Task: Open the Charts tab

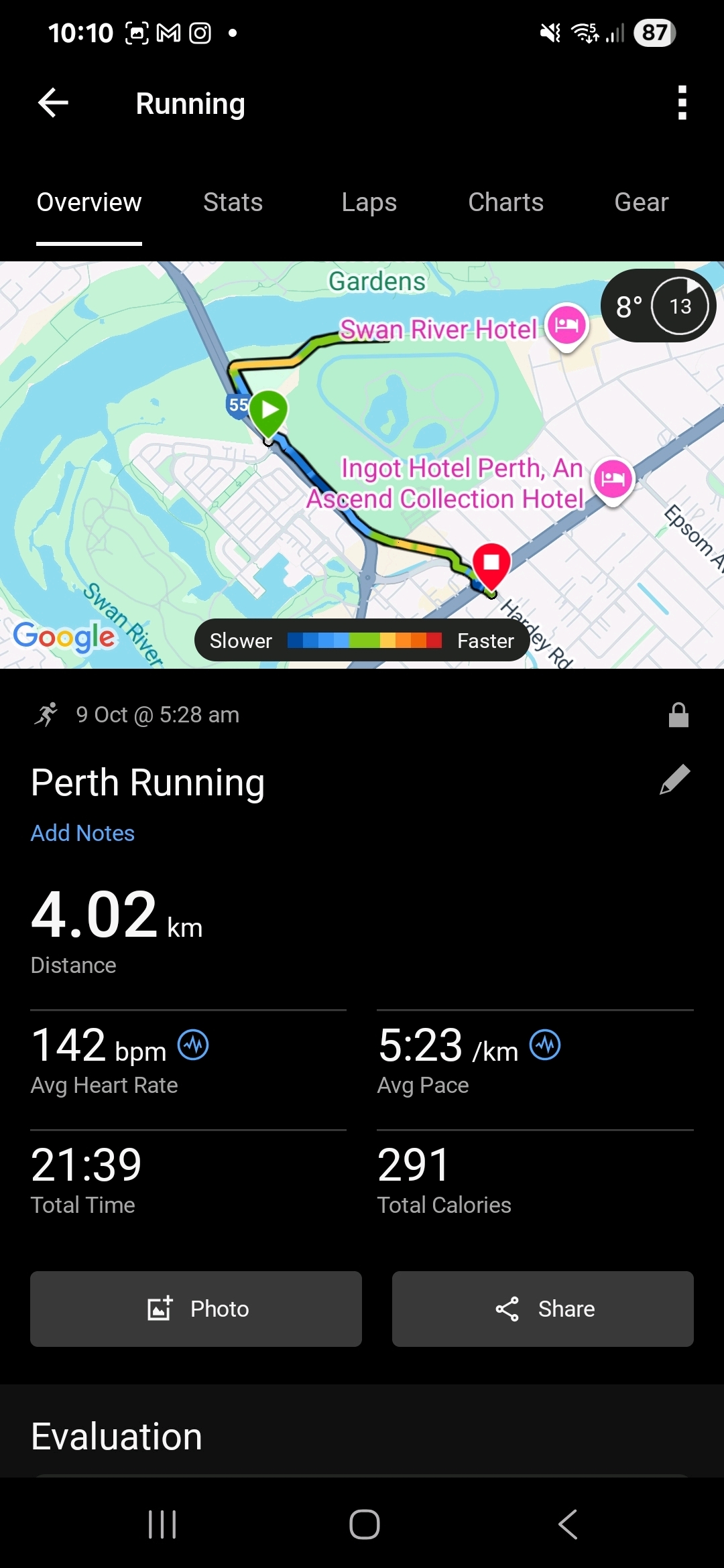Action: (x=505, y=202)
